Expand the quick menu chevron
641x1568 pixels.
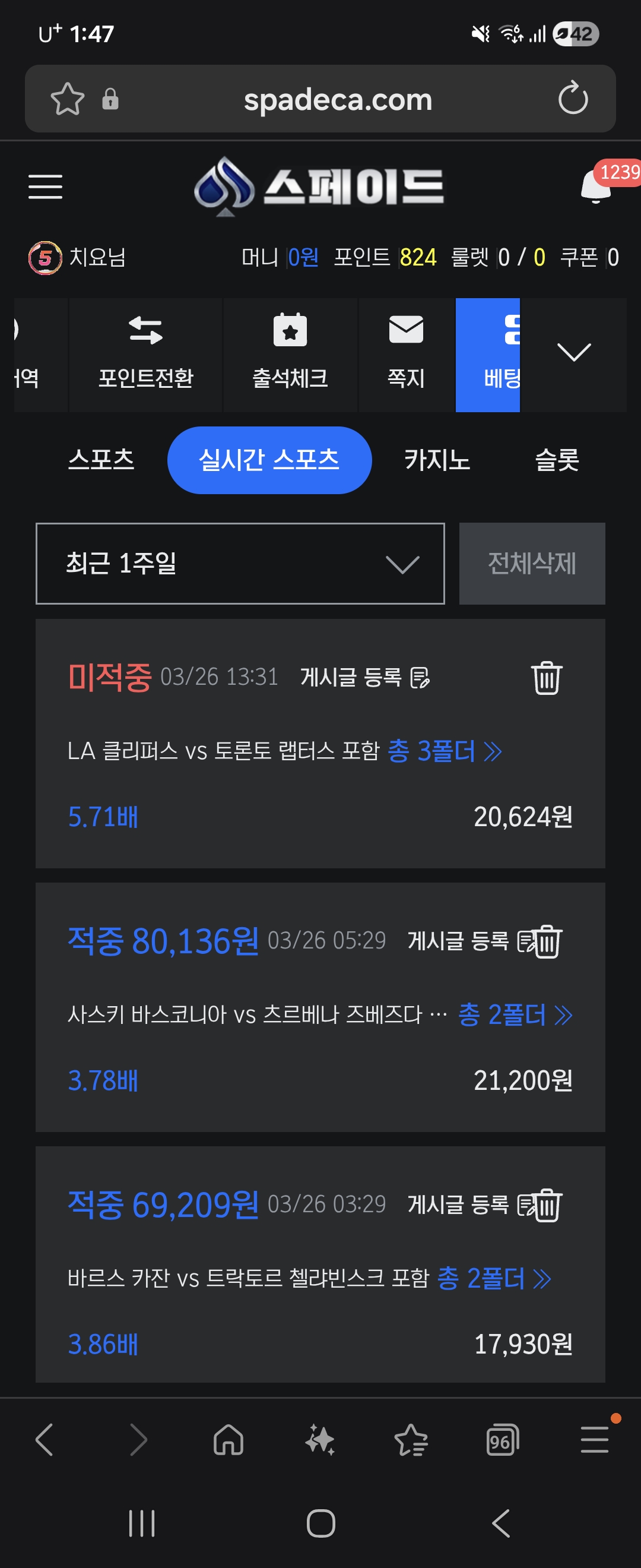click(x=573, y=352)
